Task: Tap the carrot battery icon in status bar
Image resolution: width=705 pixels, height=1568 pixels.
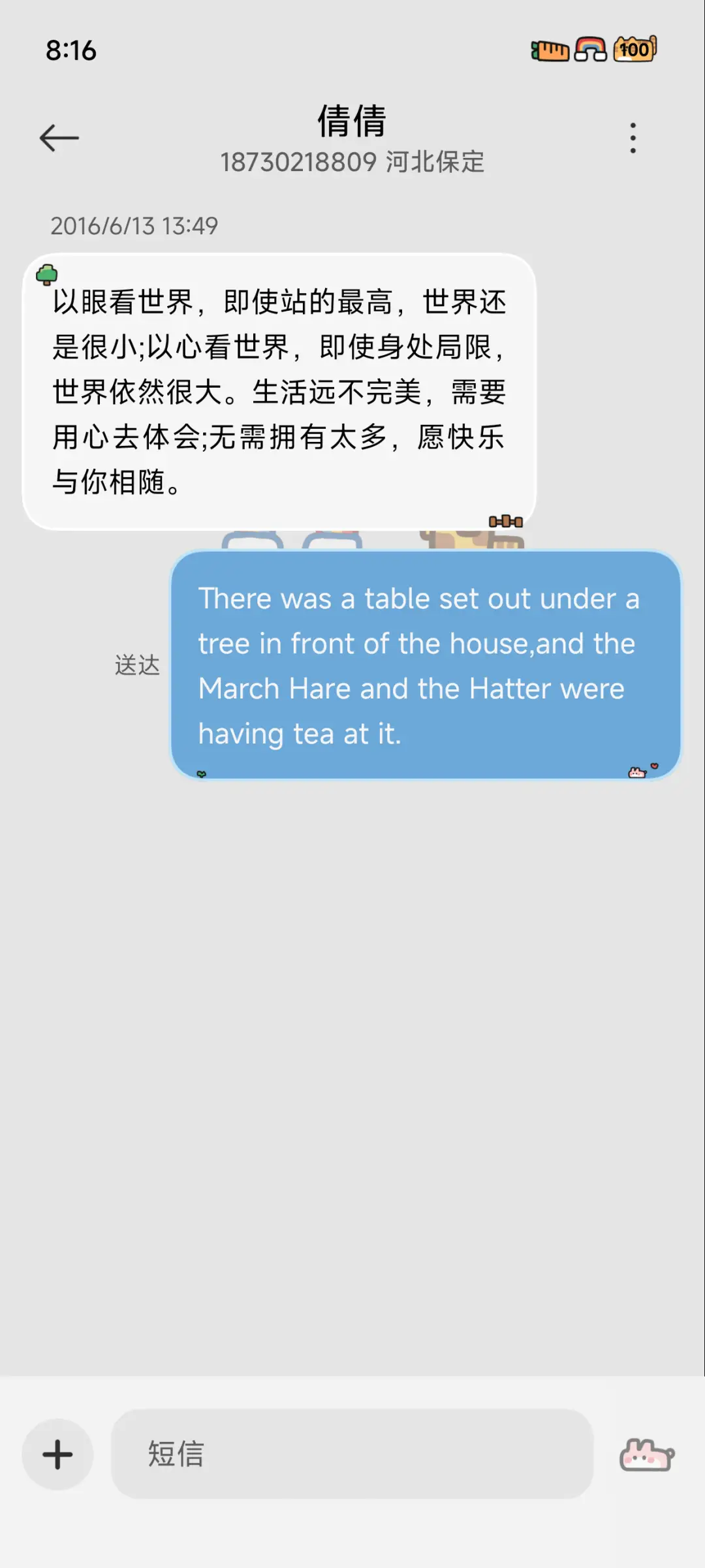Action: [x=550, y=50]
